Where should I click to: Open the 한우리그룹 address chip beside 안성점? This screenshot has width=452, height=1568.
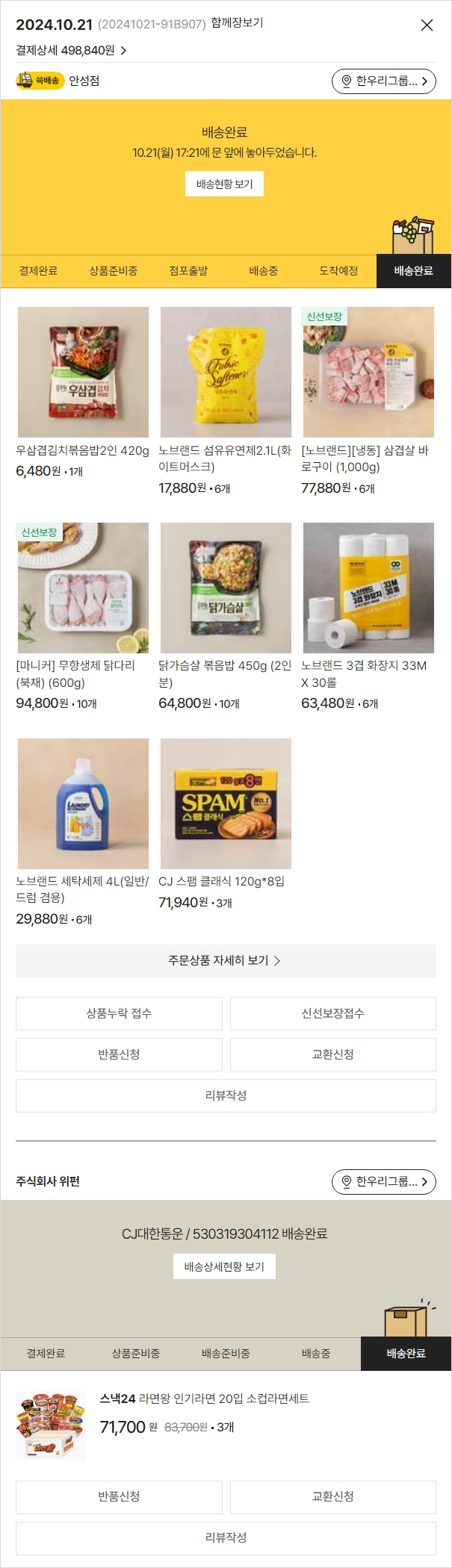(383, 81)
